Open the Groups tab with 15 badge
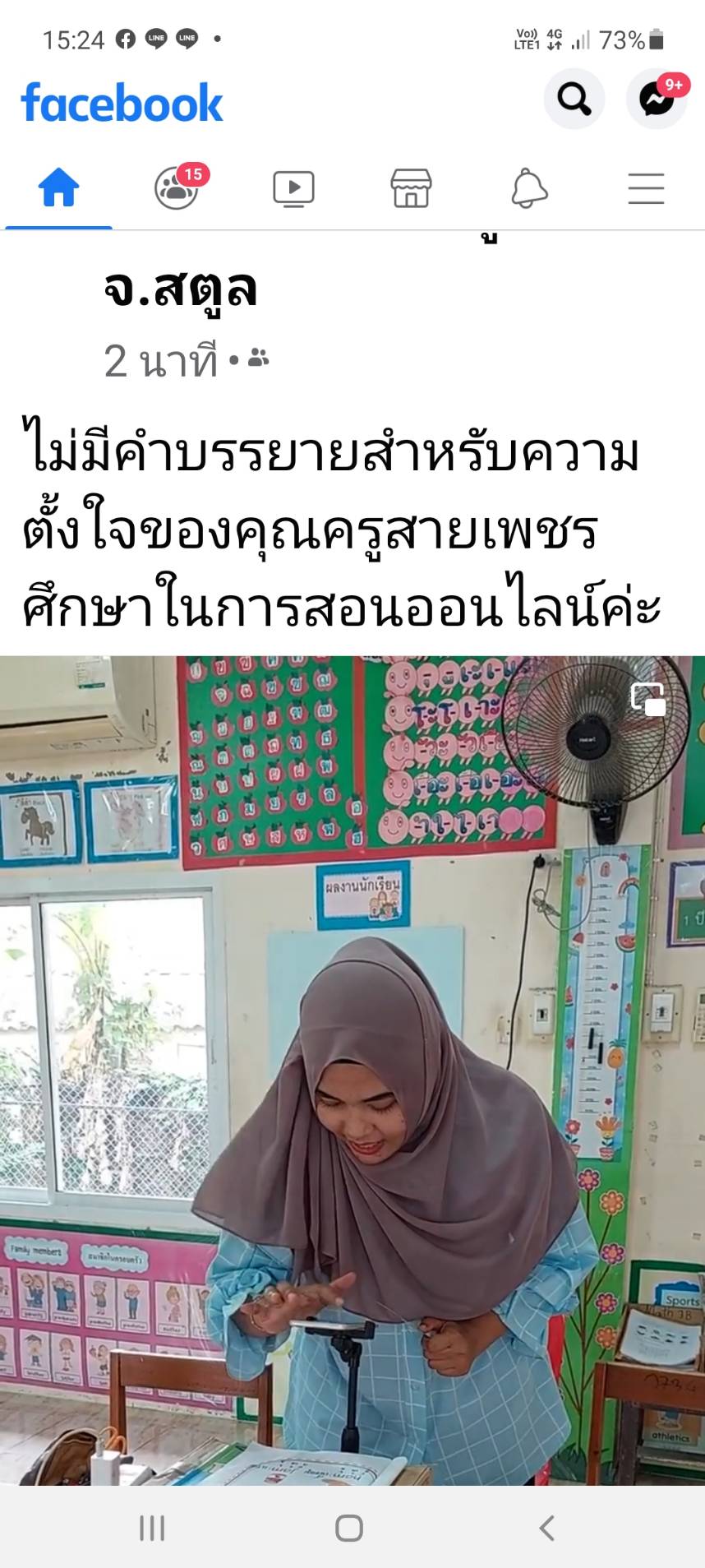705x1568 pixels. [x=177, y=188]
